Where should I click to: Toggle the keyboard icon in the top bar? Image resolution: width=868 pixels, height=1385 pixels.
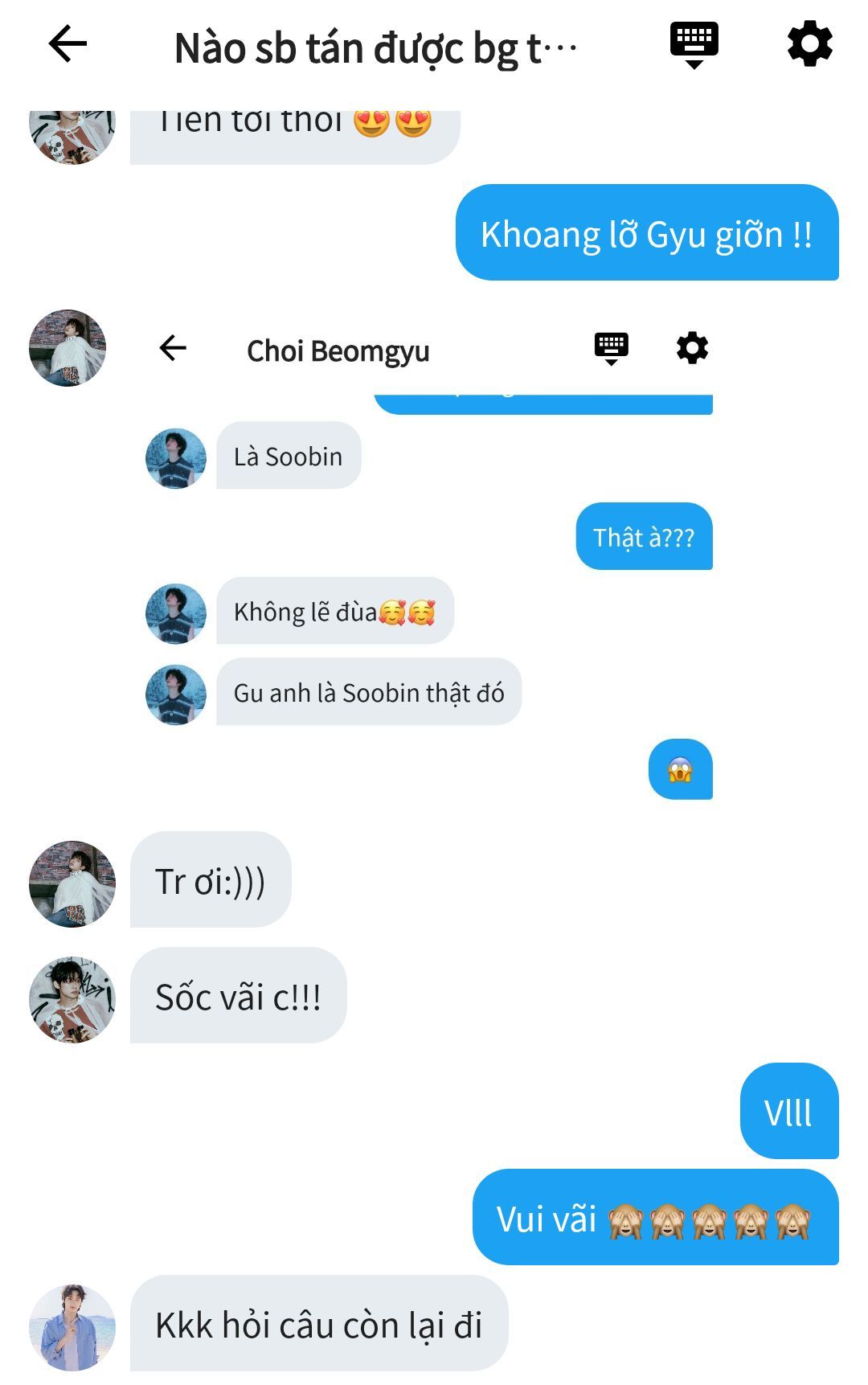tap(694, 43)
